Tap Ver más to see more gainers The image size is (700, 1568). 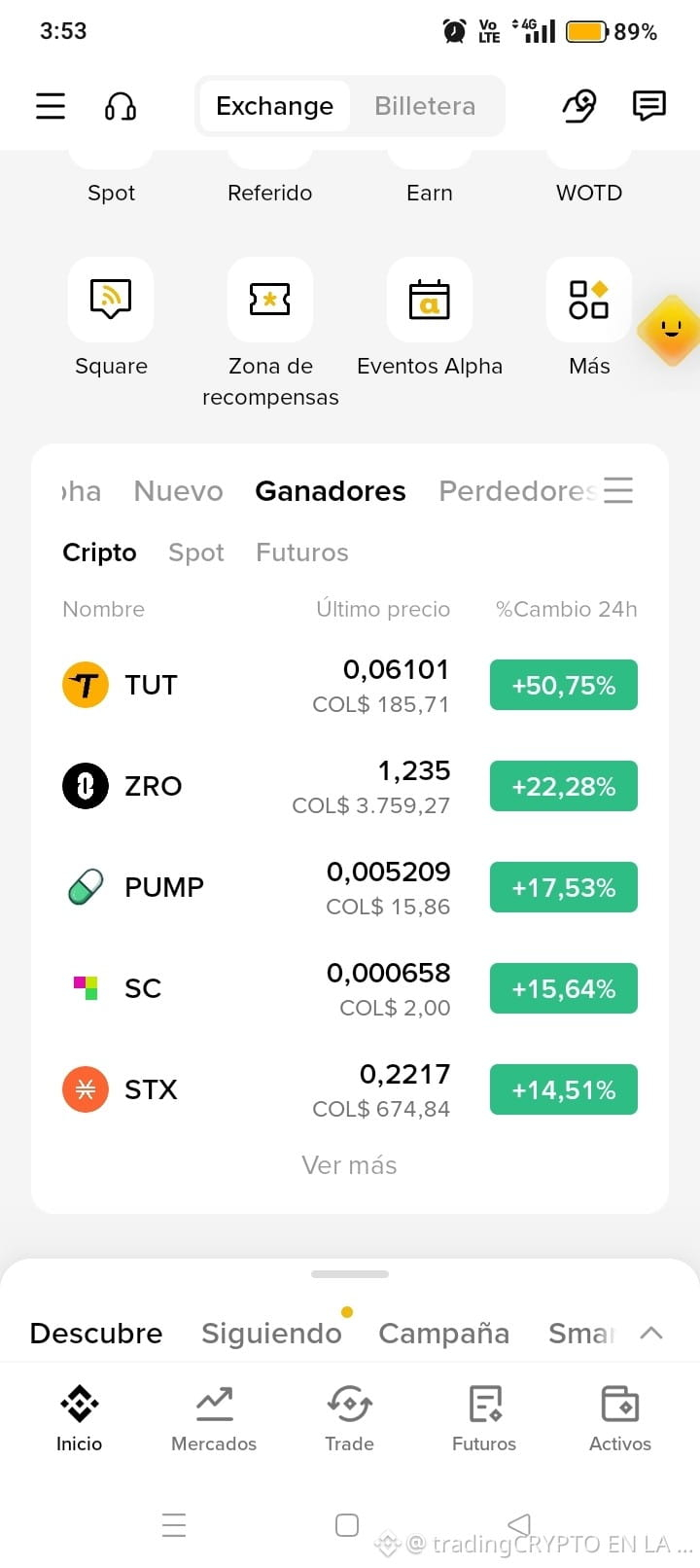click(x=349, y=1165)
